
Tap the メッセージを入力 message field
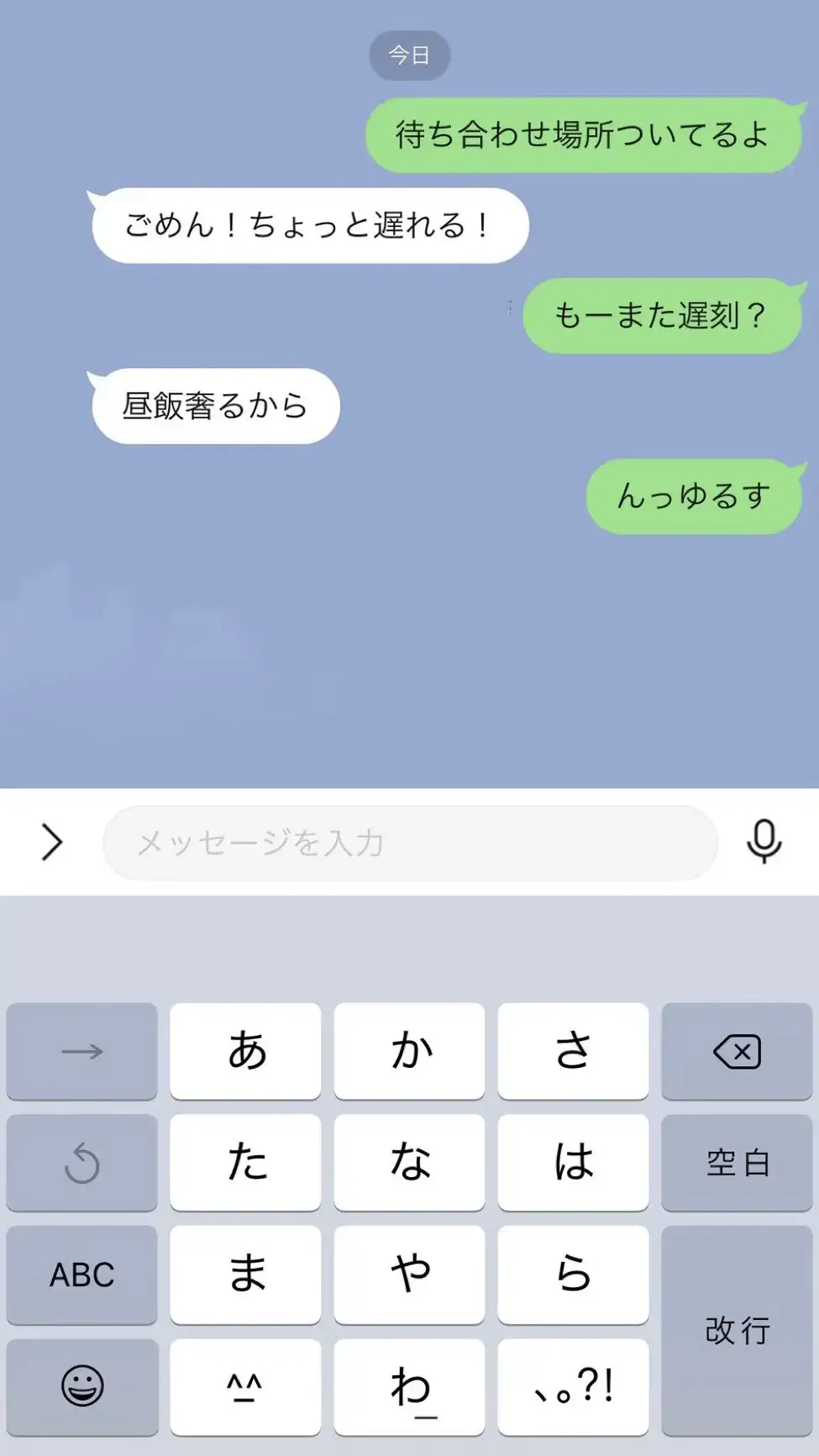410,843
